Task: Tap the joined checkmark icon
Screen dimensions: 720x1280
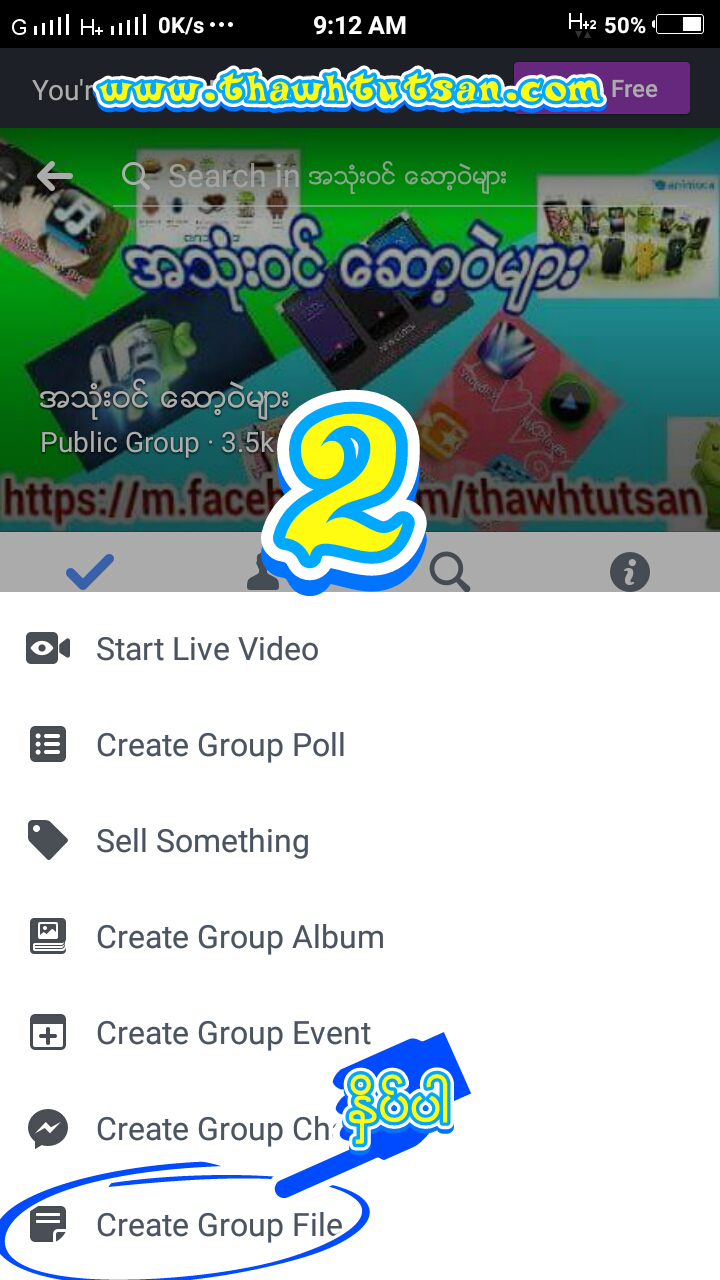Action: (x=90, y=572)
